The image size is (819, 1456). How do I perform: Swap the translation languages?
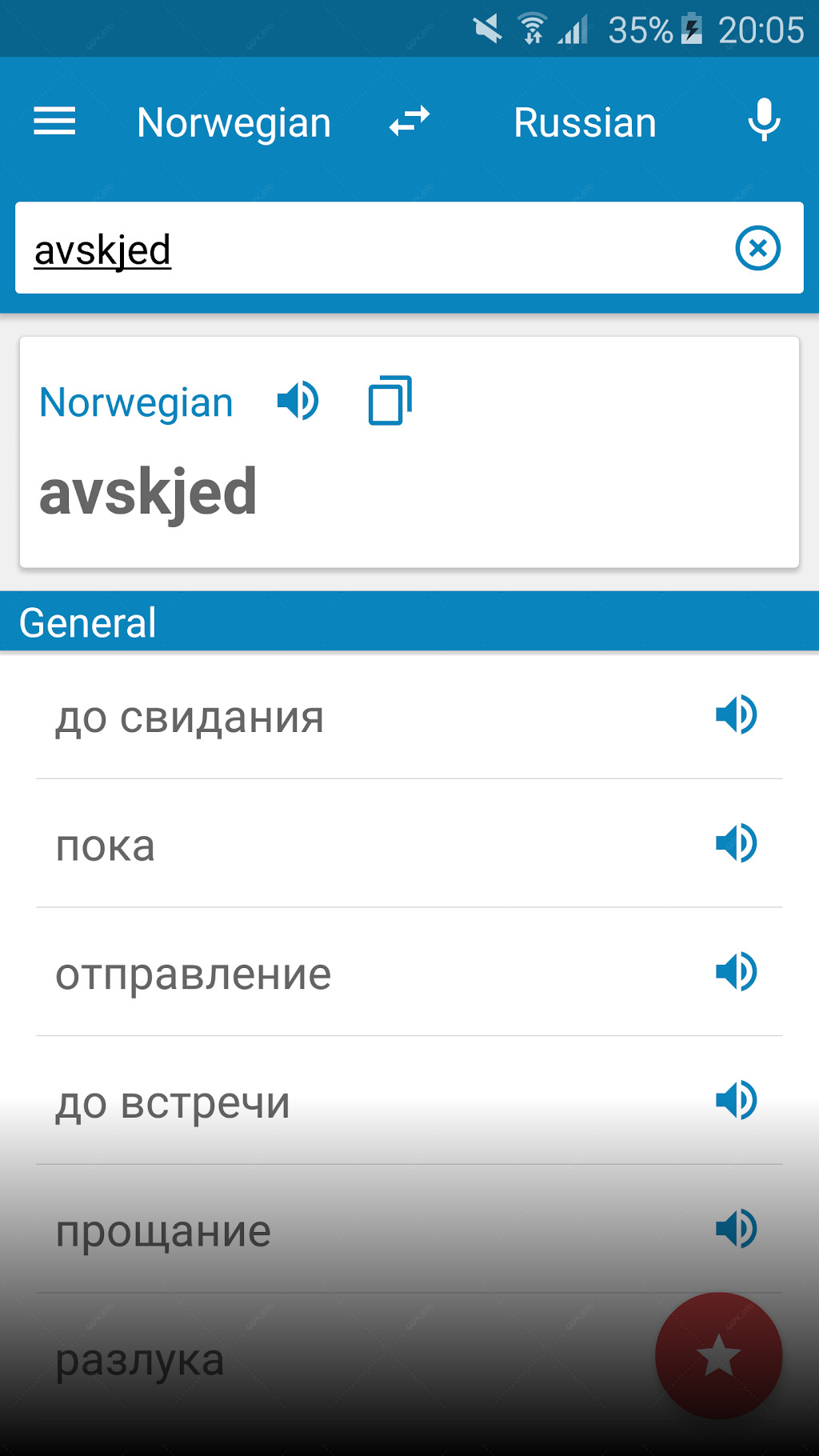tap(409, 122)
